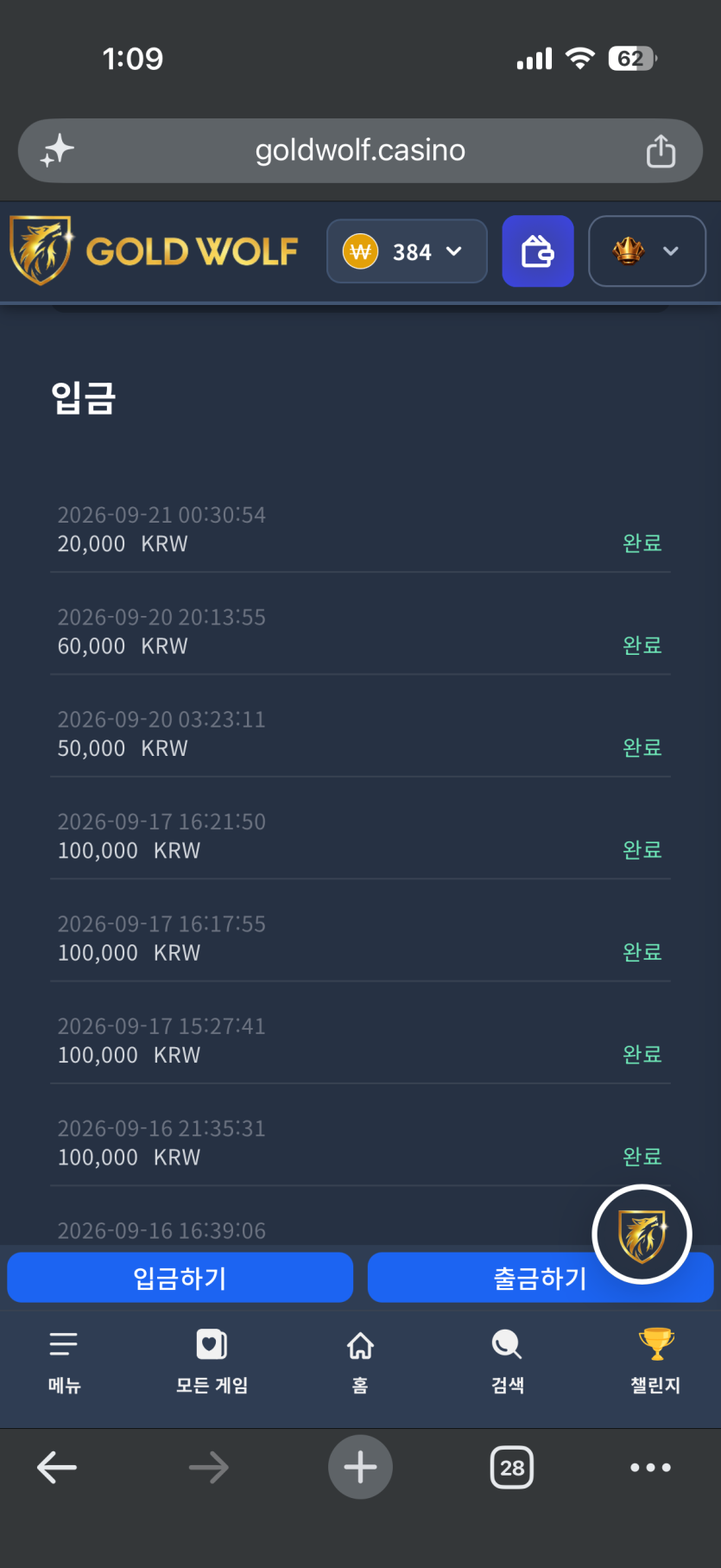Open the 검색 search tab

point(508,1362)
